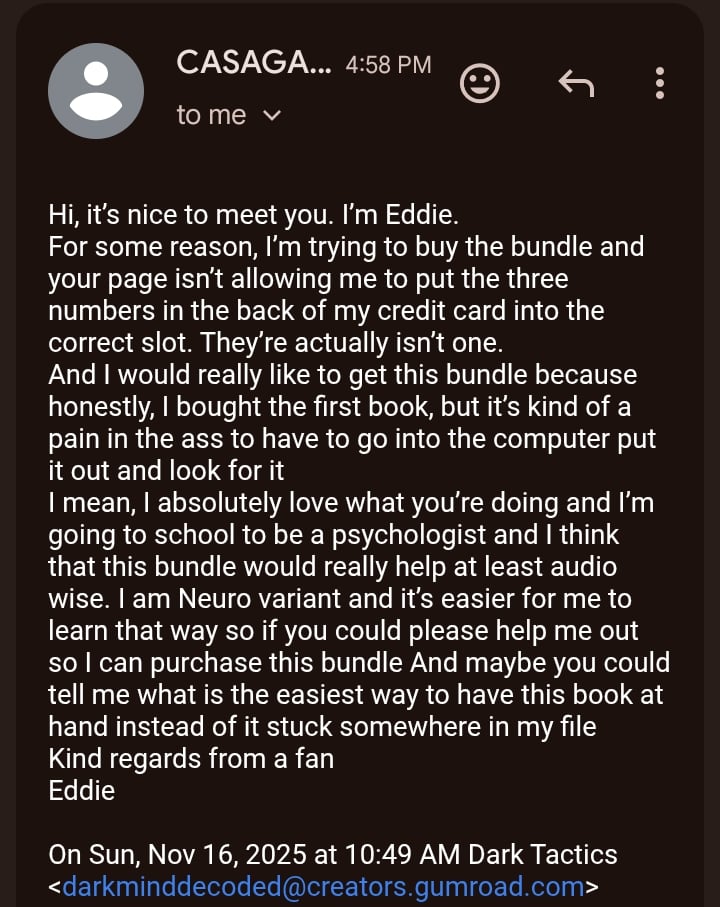Open the sender's profile avatar
The width and height of the screenshot is (720, 907).
pos(96,90)
